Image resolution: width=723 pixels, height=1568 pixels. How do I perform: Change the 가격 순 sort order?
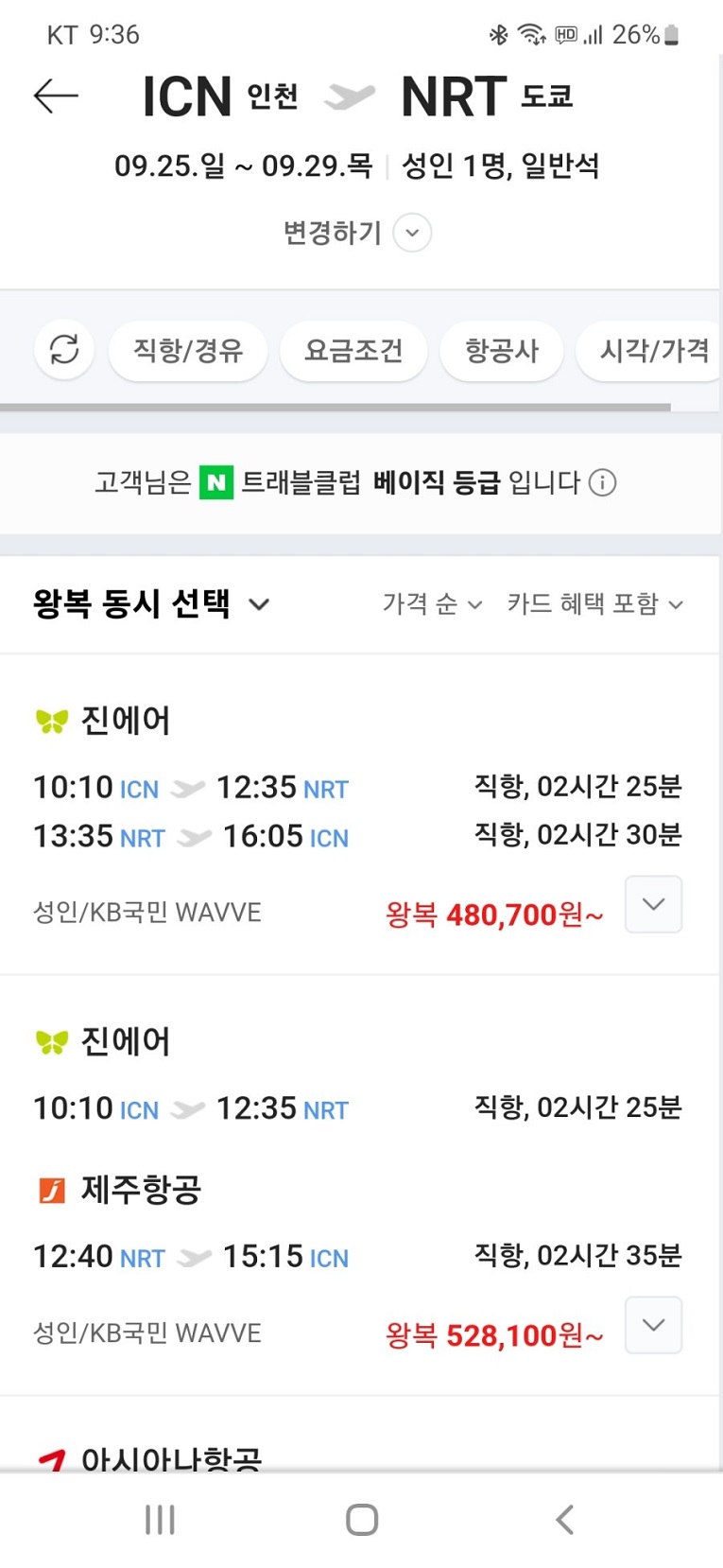tap(432, 603)
